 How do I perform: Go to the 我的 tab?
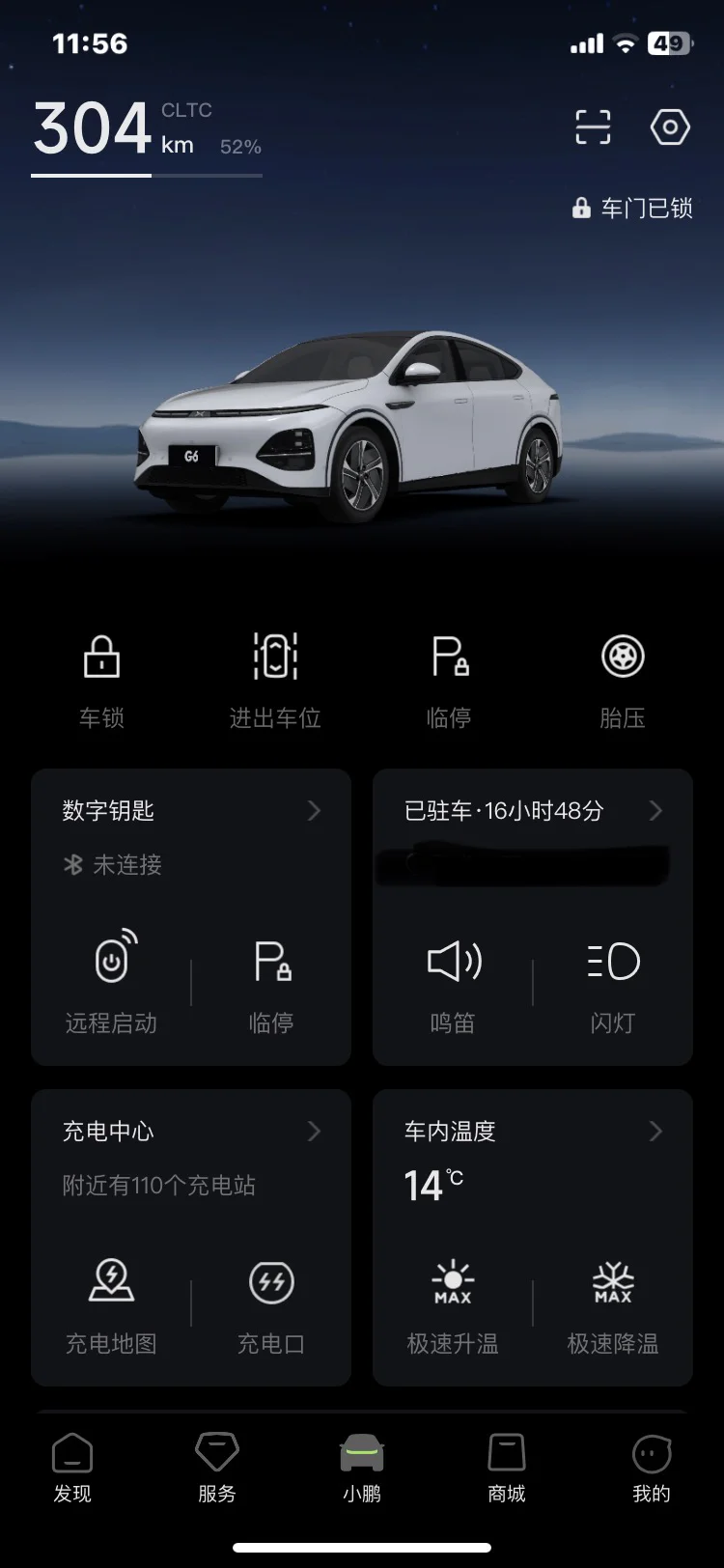coord(652,1468)
